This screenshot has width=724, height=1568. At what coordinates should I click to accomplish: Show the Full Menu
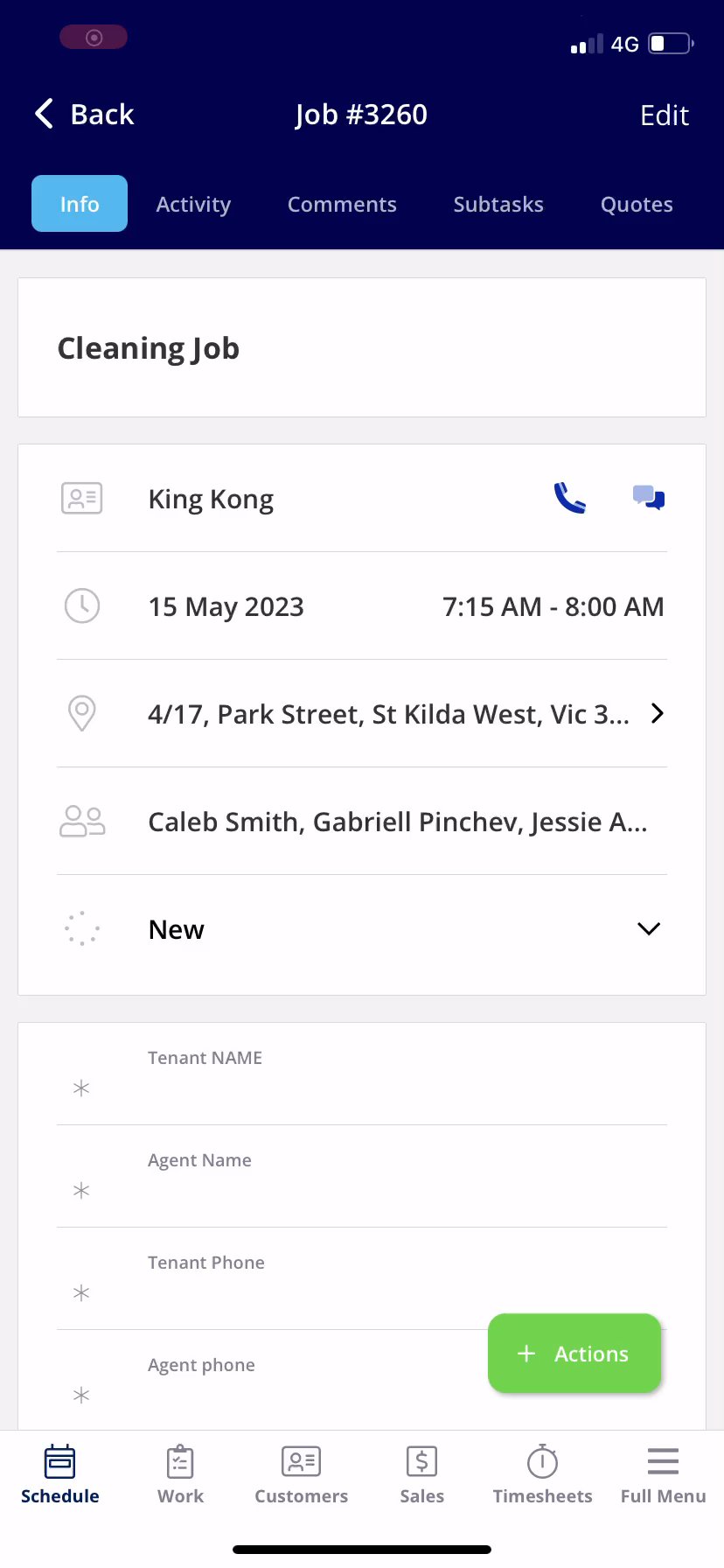click(x=663, y=1475)
